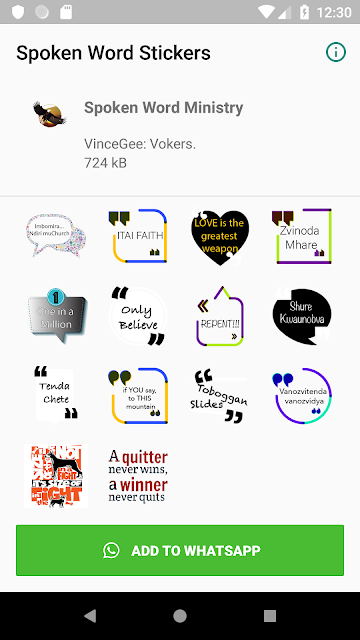Select the 'Zvinoda Mhare' sticker

(302, 236)
